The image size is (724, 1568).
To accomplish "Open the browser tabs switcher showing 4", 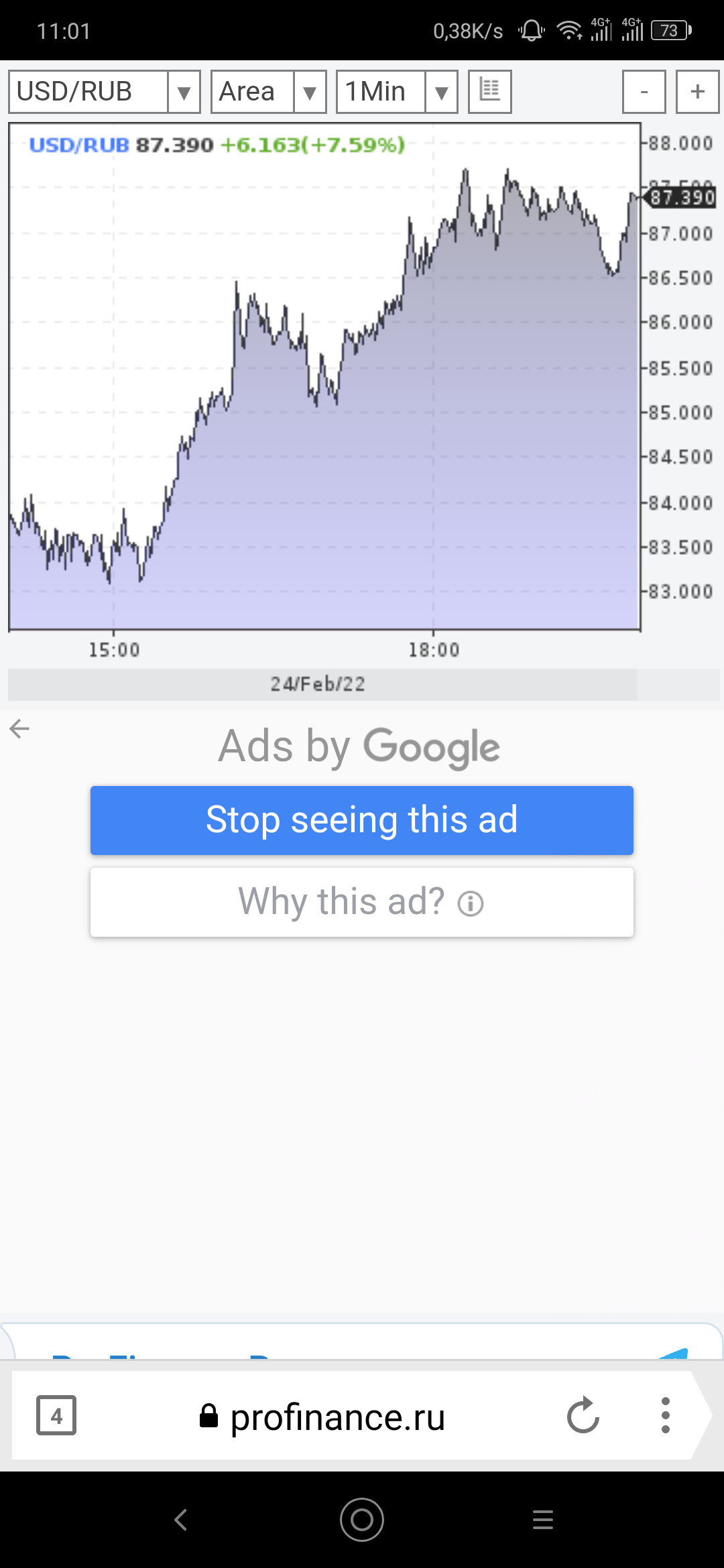I will 56,1415.
